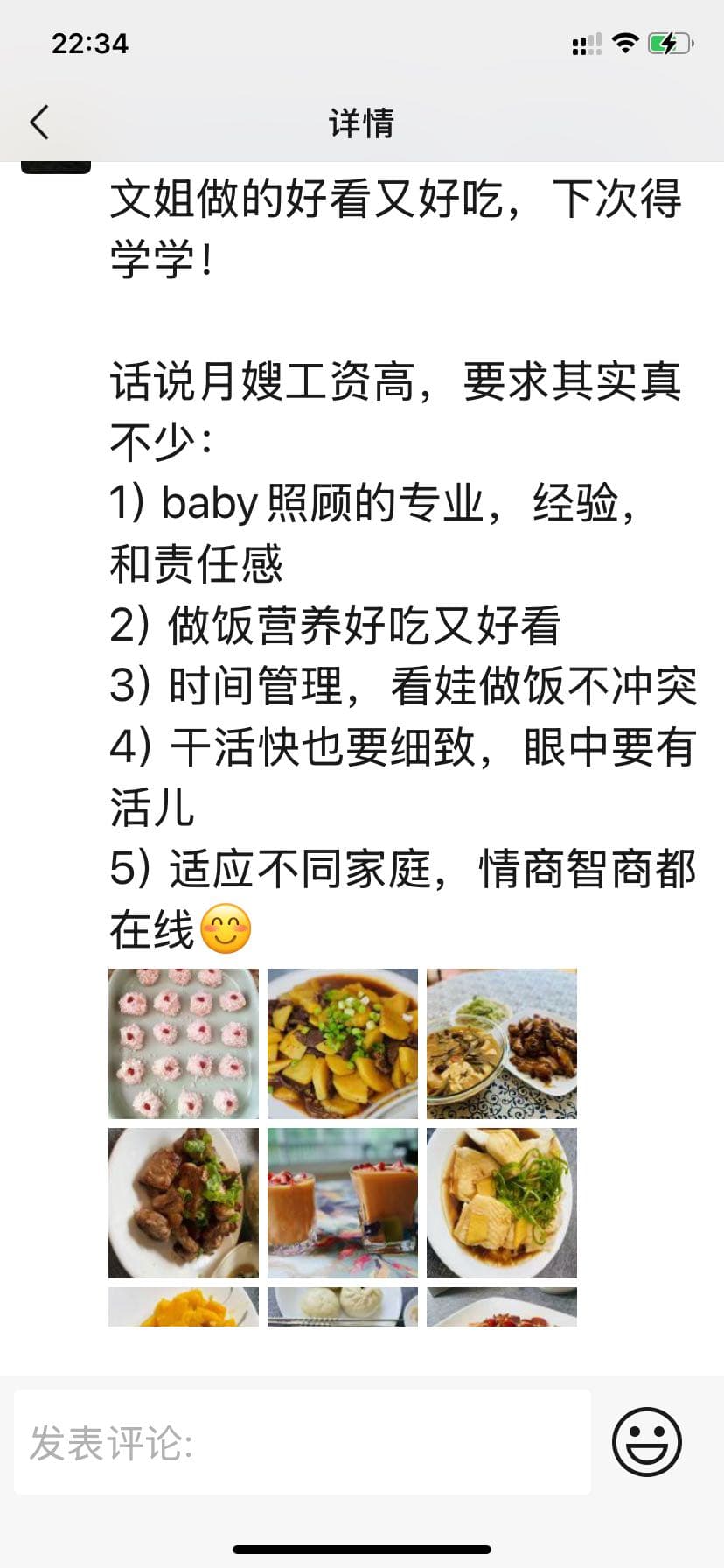Tap the 详情 title bar
The height and width of the screenshot is (1568, 724).
tap(362, 122)
